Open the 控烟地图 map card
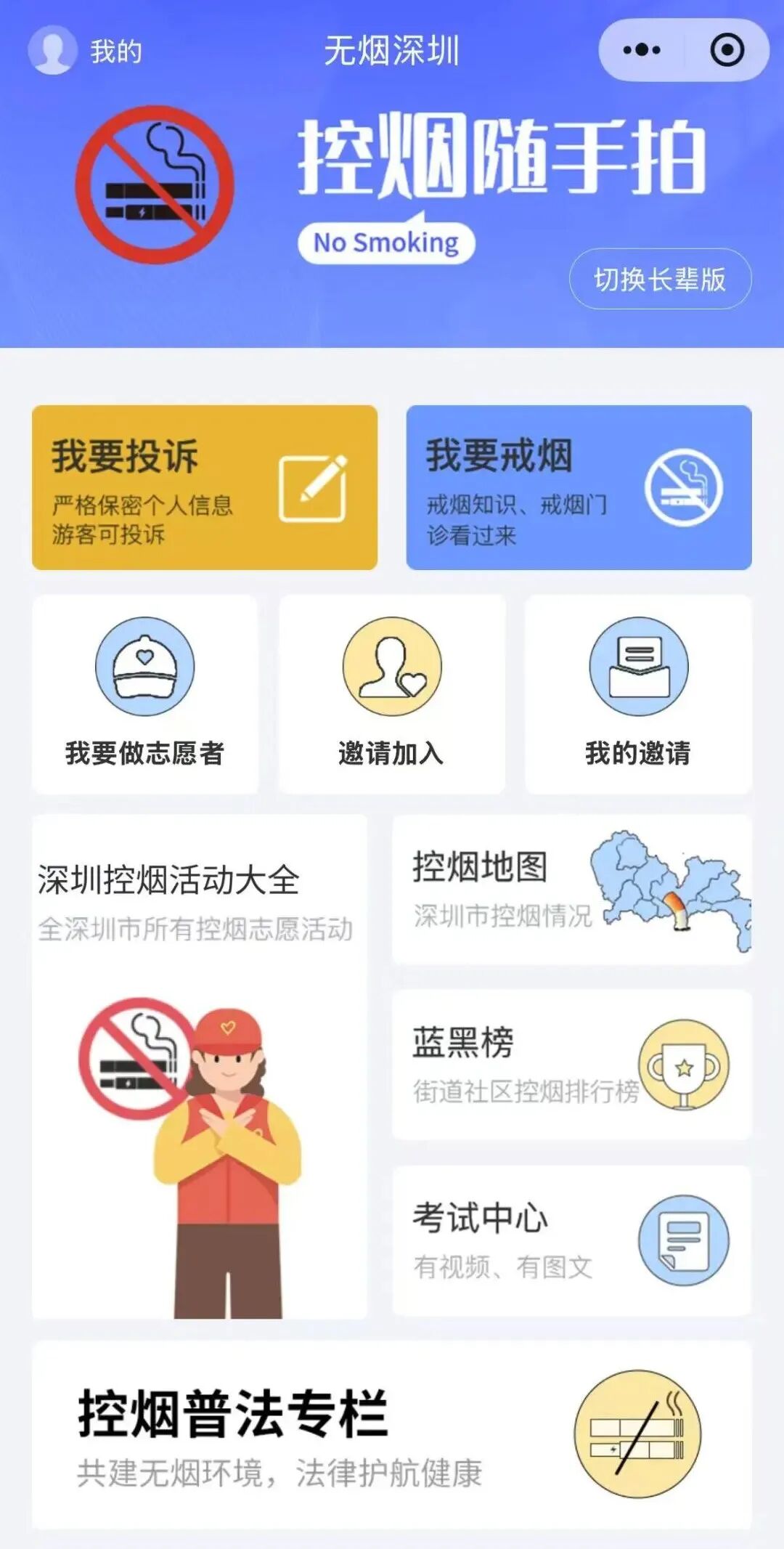Image resolution: width=784 pixels, height=1549 pixels. pyautogui.click(x=572, y=890)
